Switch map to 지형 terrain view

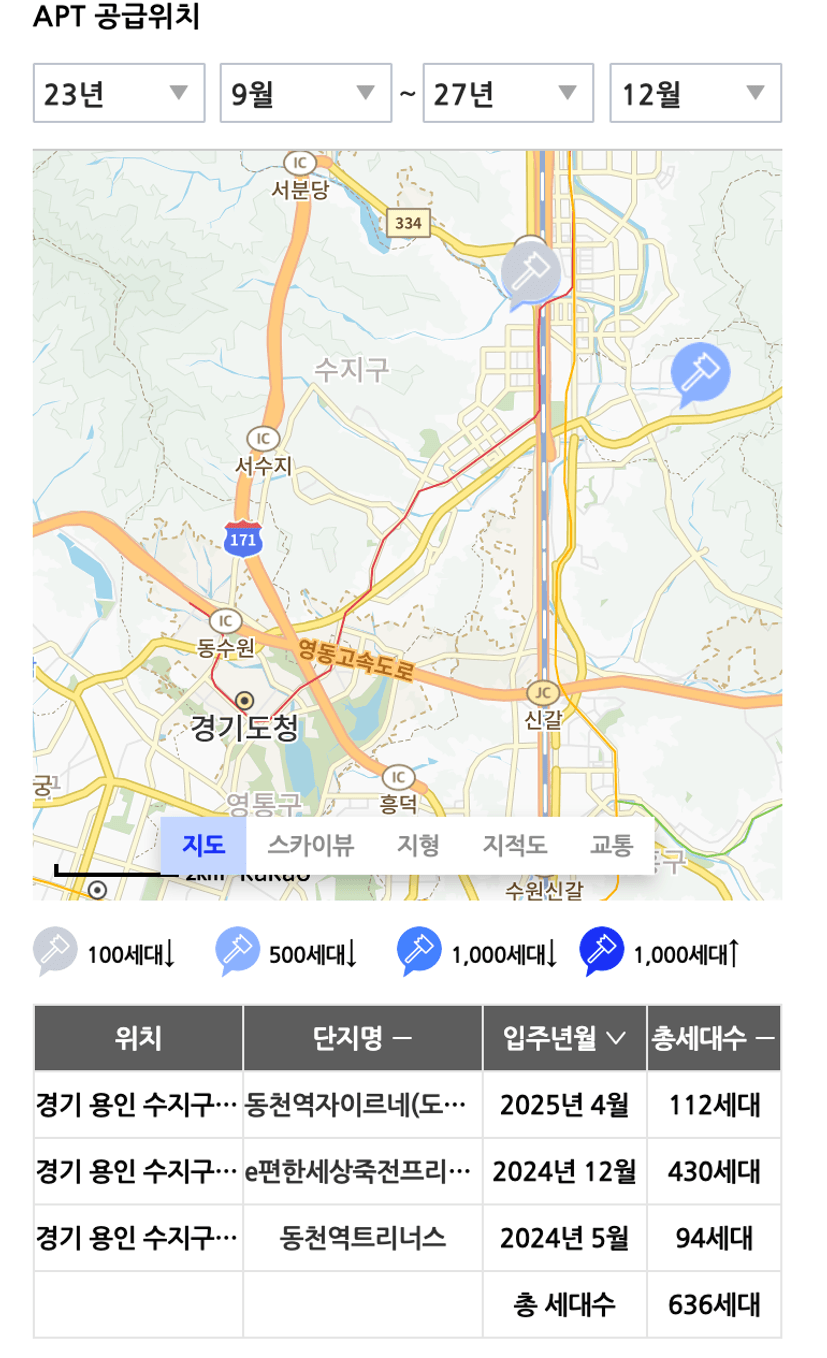[418, 846]
